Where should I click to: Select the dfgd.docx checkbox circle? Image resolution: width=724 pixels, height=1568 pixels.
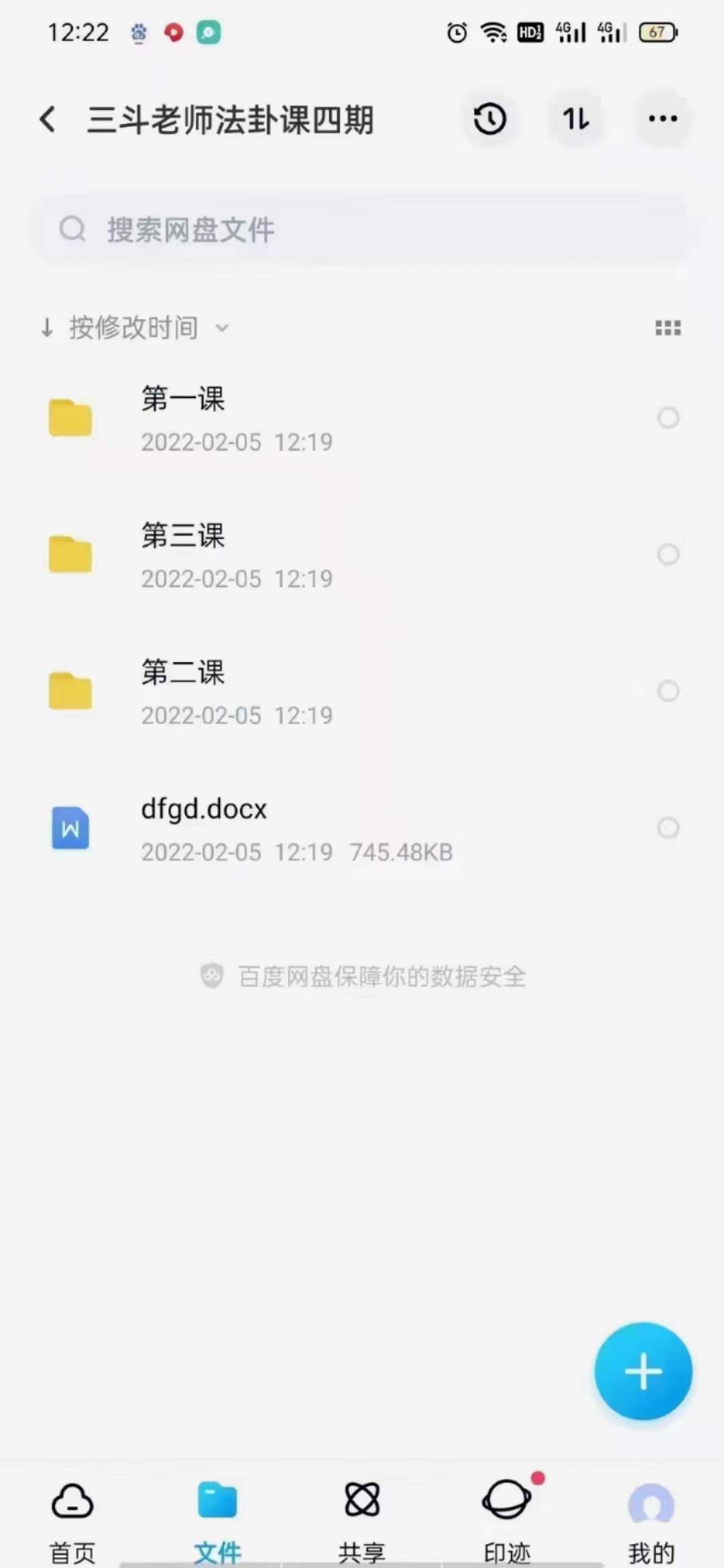tap(668, 828)
